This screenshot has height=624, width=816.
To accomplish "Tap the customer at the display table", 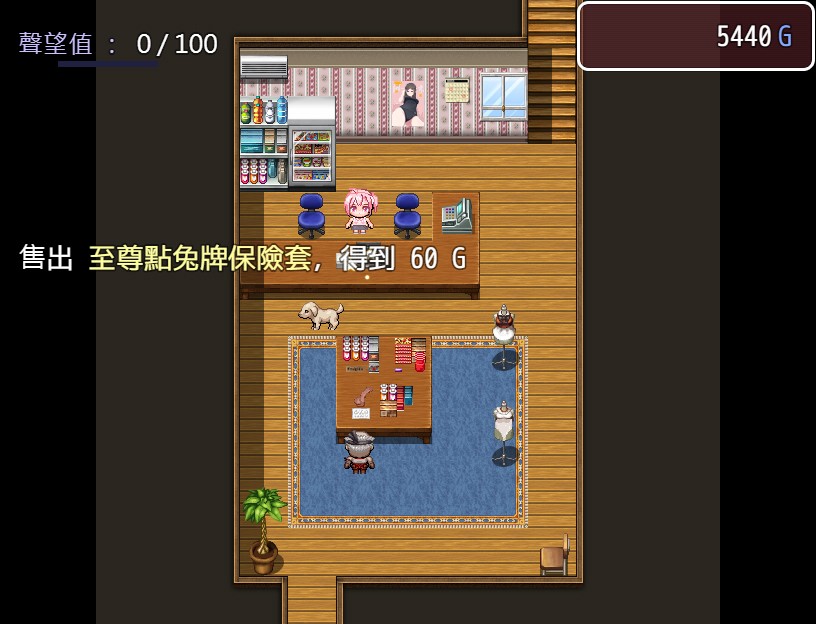I will pos(359,452).
